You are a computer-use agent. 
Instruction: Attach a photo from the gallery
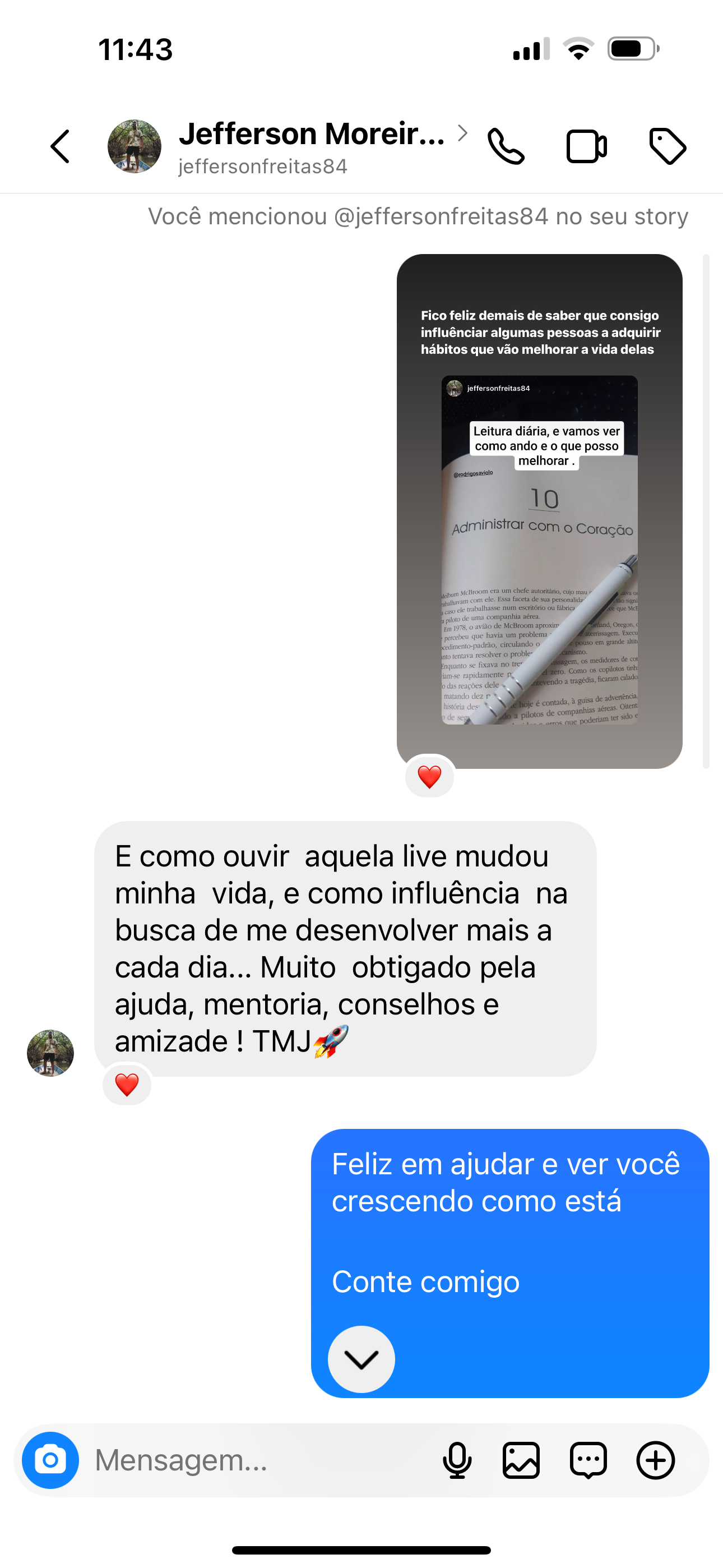point(522,1460)
